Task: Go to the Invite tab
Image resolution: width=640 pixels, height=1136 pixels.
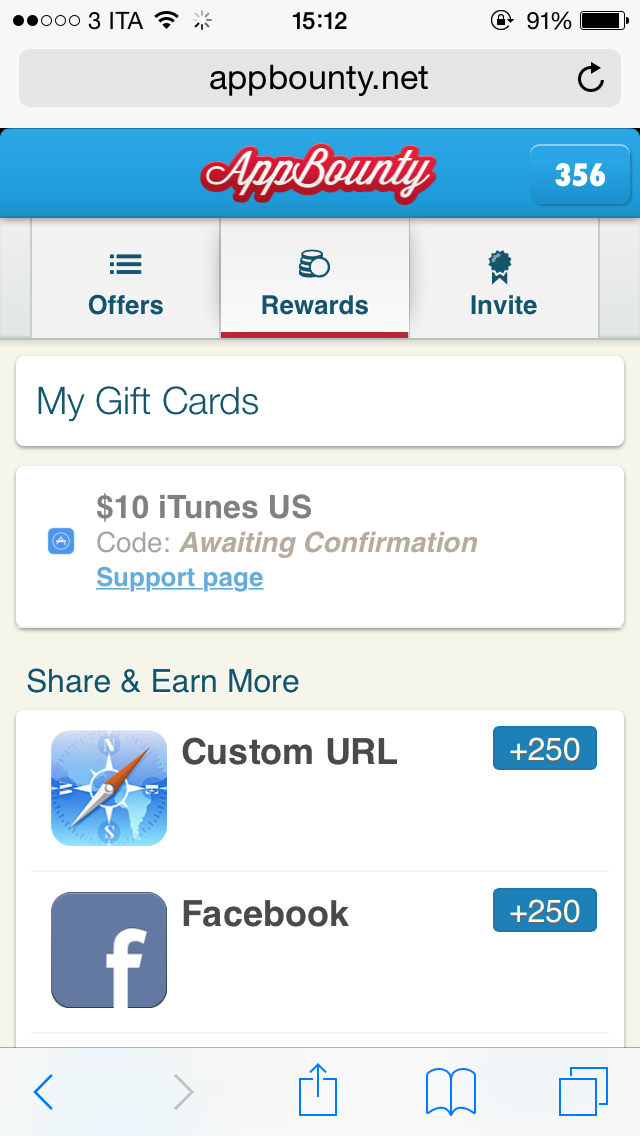Action: (x=504, y=279)
